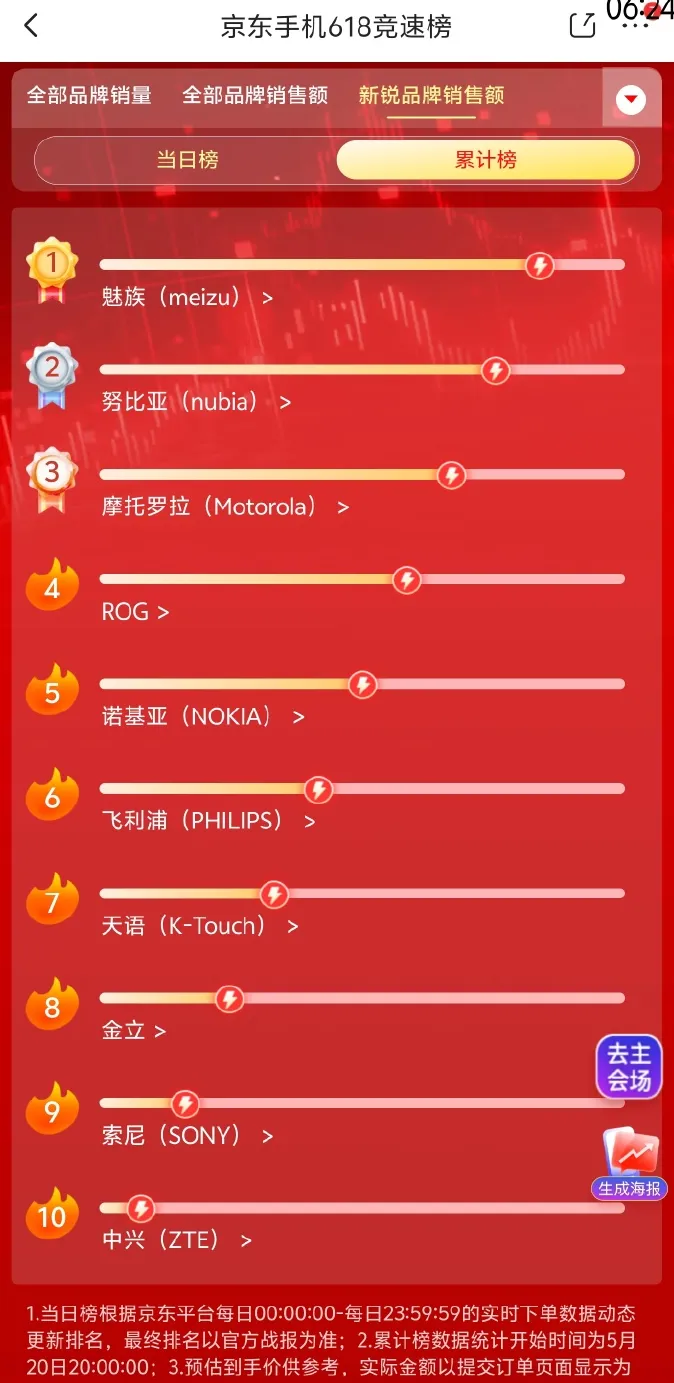Select the 累计榜 cumulative ranking

tap(486, 160)
